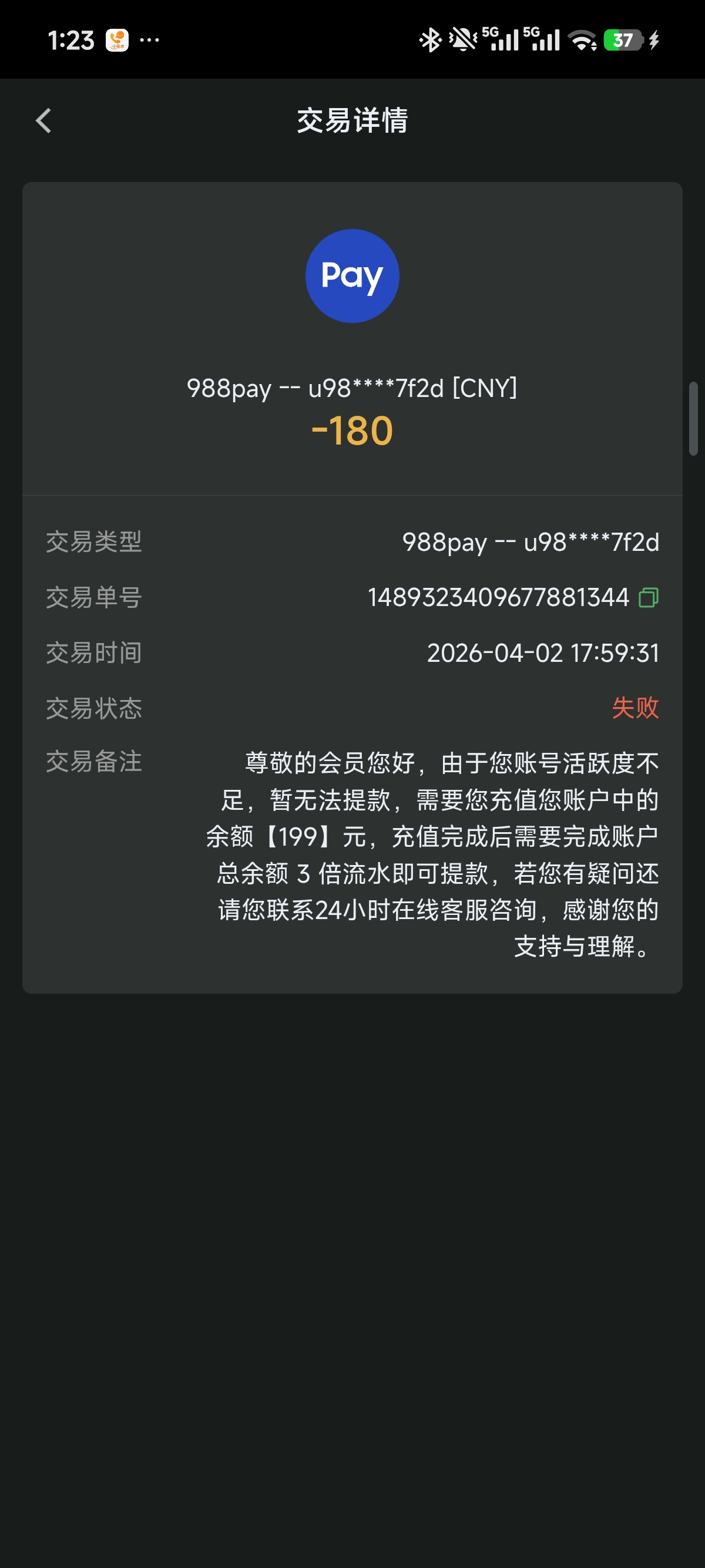Viewport: 705px width, 1568px height.
Task: Tap the -180 transaction amount
Action: (x=352, y=430)
